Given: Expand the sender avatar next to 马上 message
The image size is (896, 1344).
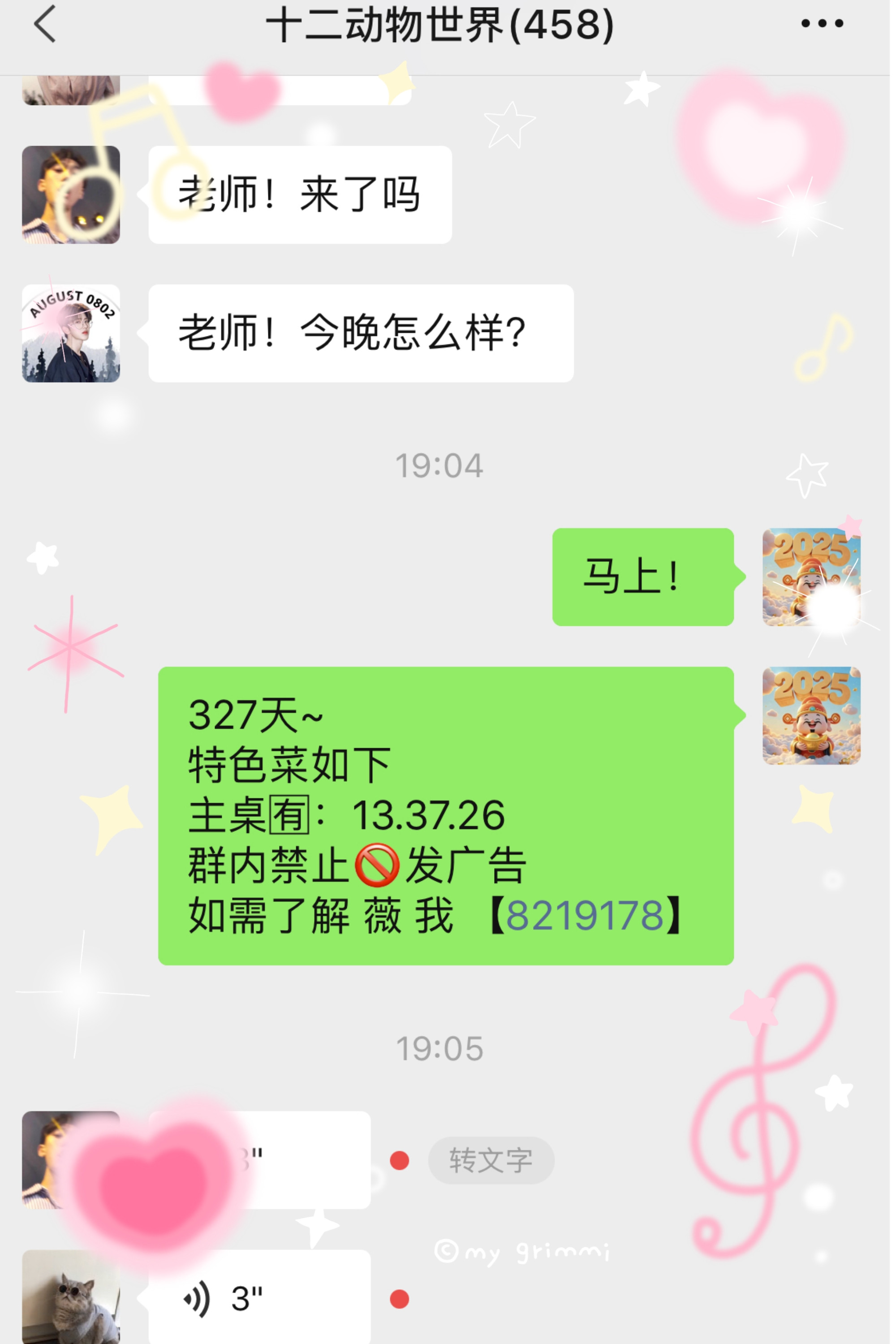Looking at the screenshot, I should [810, 577].
